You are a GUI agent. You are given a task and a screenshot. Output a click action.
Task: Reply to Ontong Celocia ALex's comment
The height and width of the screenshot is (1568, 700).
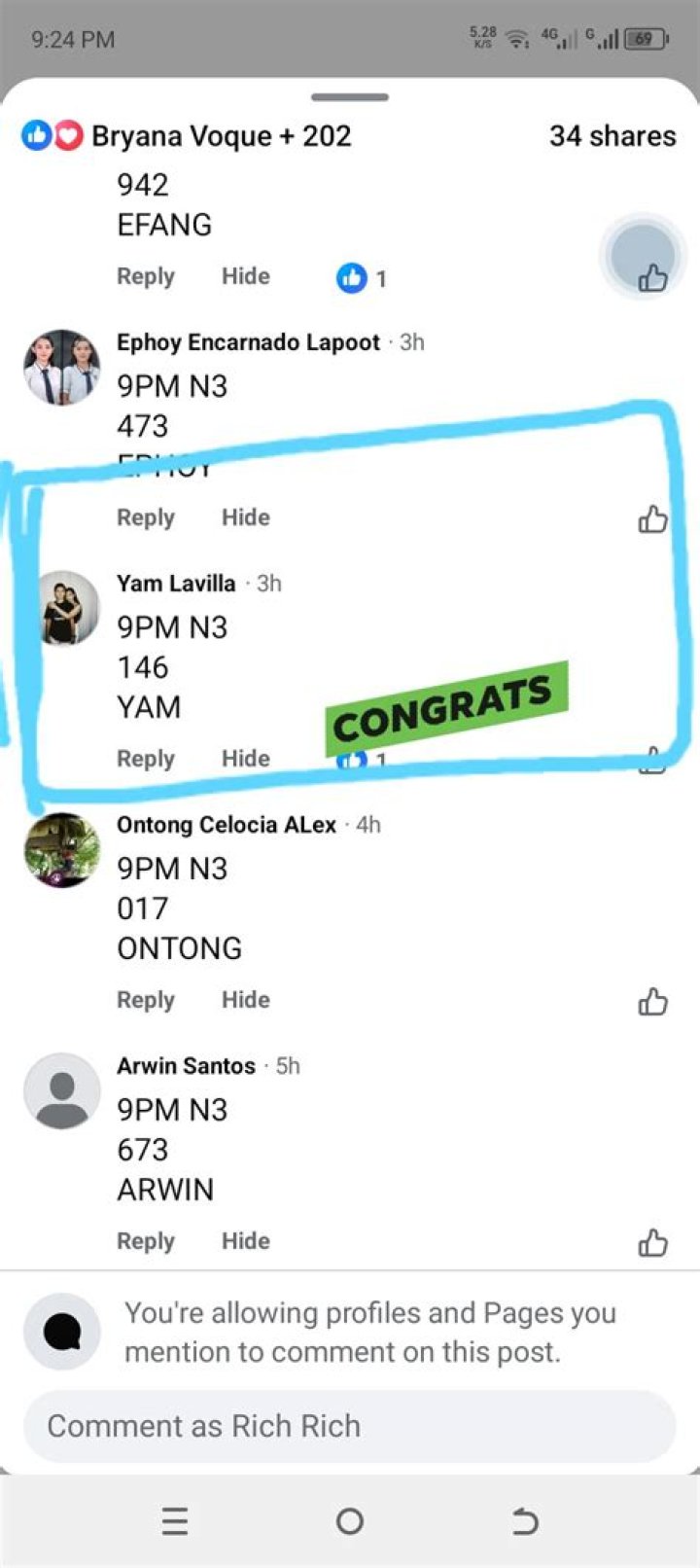pyautogui.click(x=146, y=1000)
